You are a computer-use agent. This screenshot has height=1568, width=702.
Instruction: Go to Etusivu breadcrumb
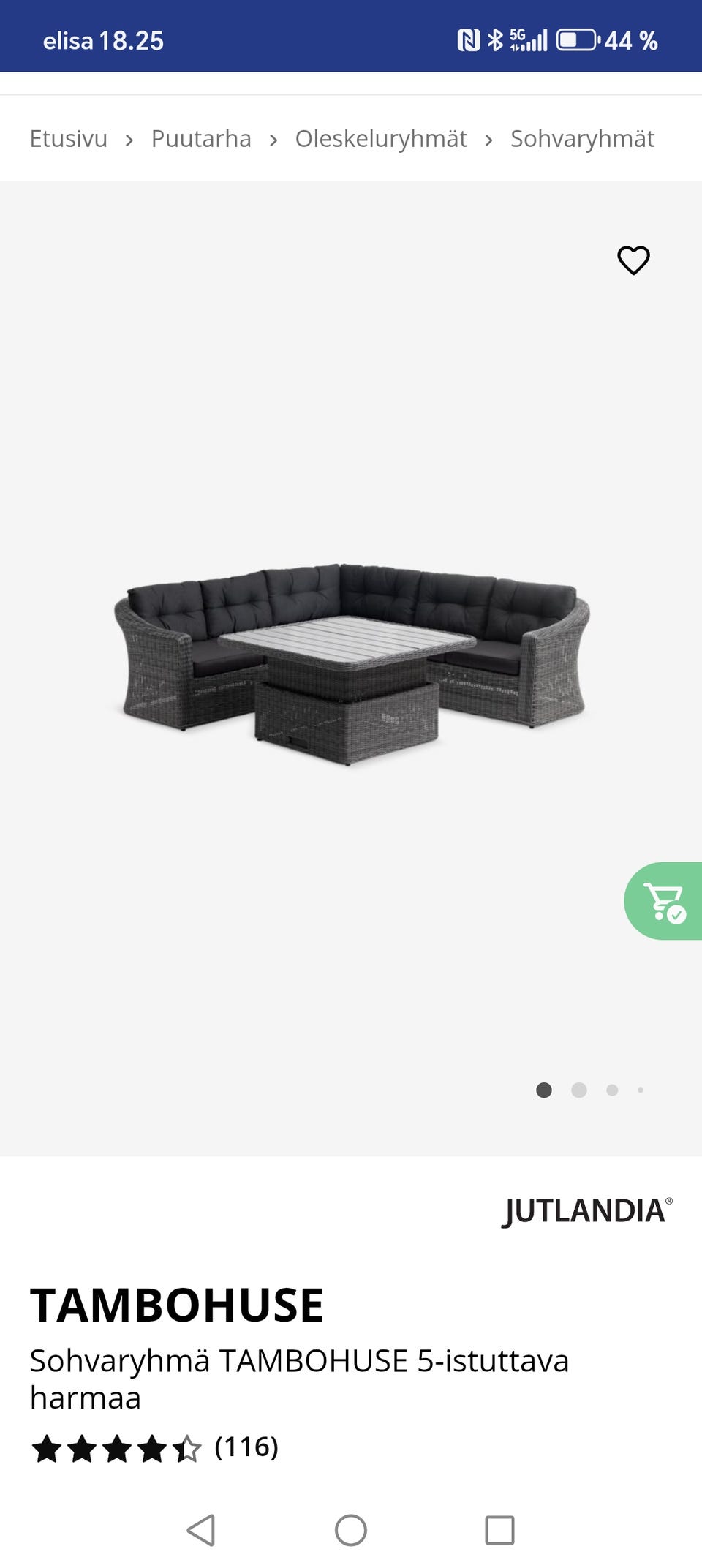click(68, 138)
